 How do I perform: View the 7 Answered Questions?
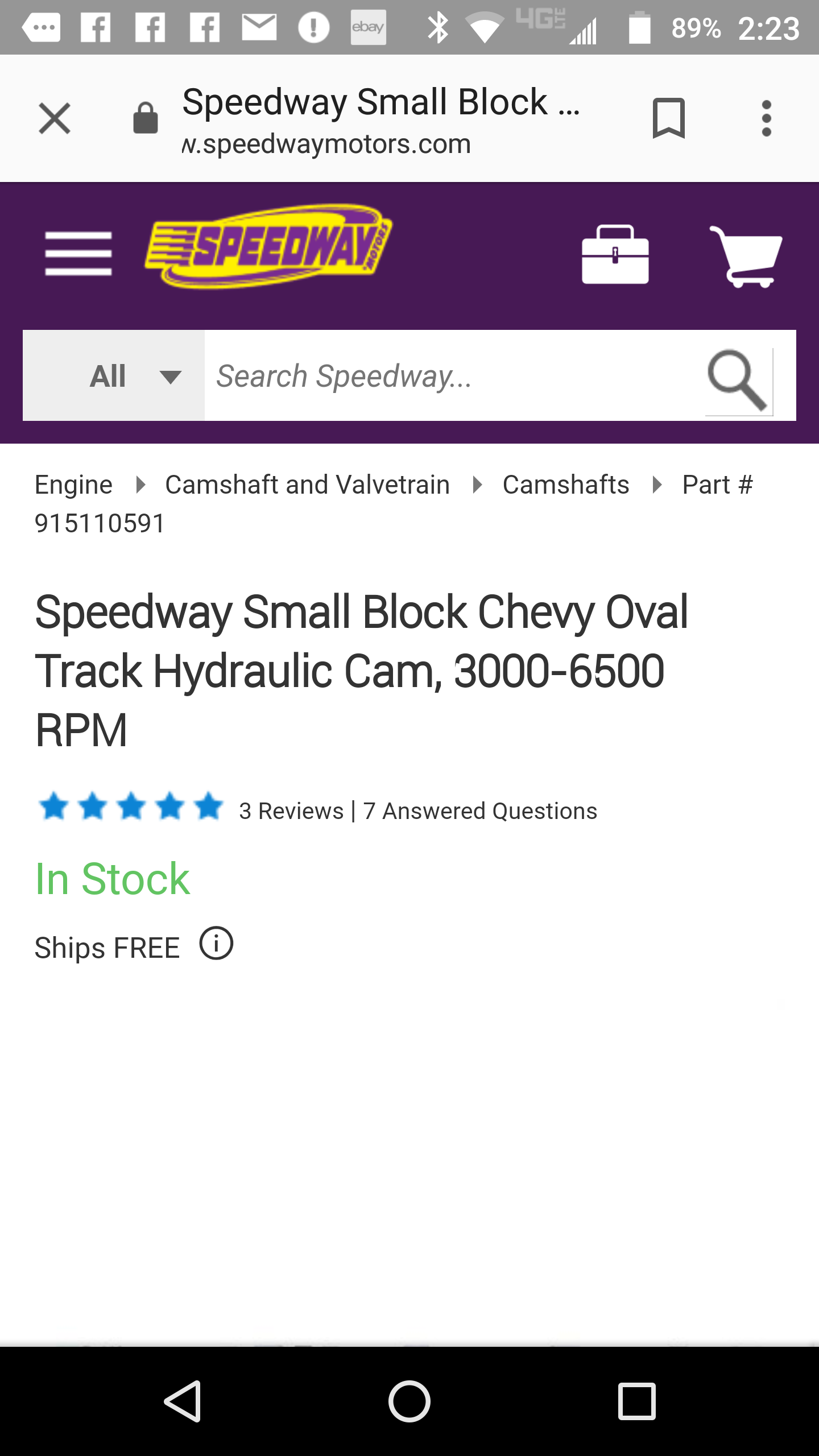480,811
